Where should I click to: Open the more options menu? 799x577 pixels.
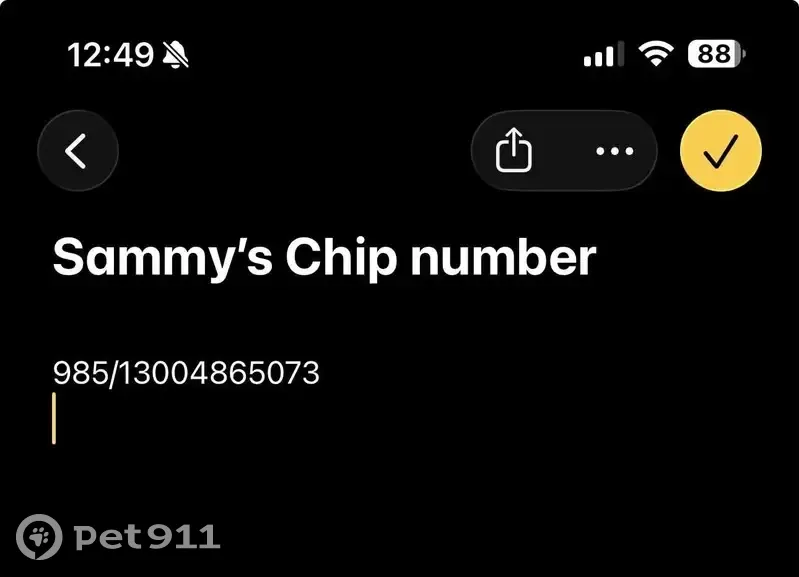[x=614, y=151]
